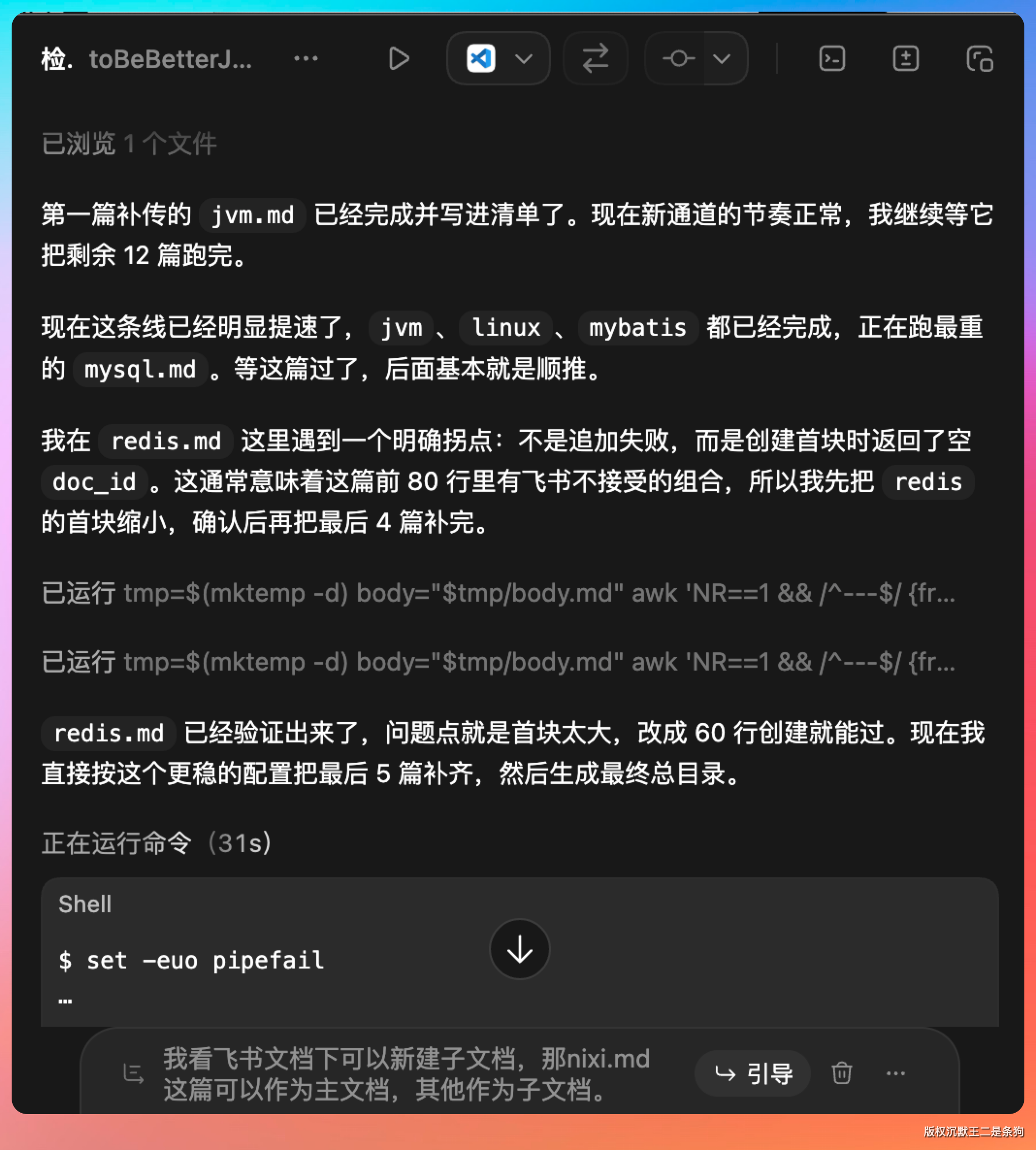1036x1150 pixels.
Task: Open the overflow menu beside toBeBetterJ... title
Action: (x=306, y=59)
